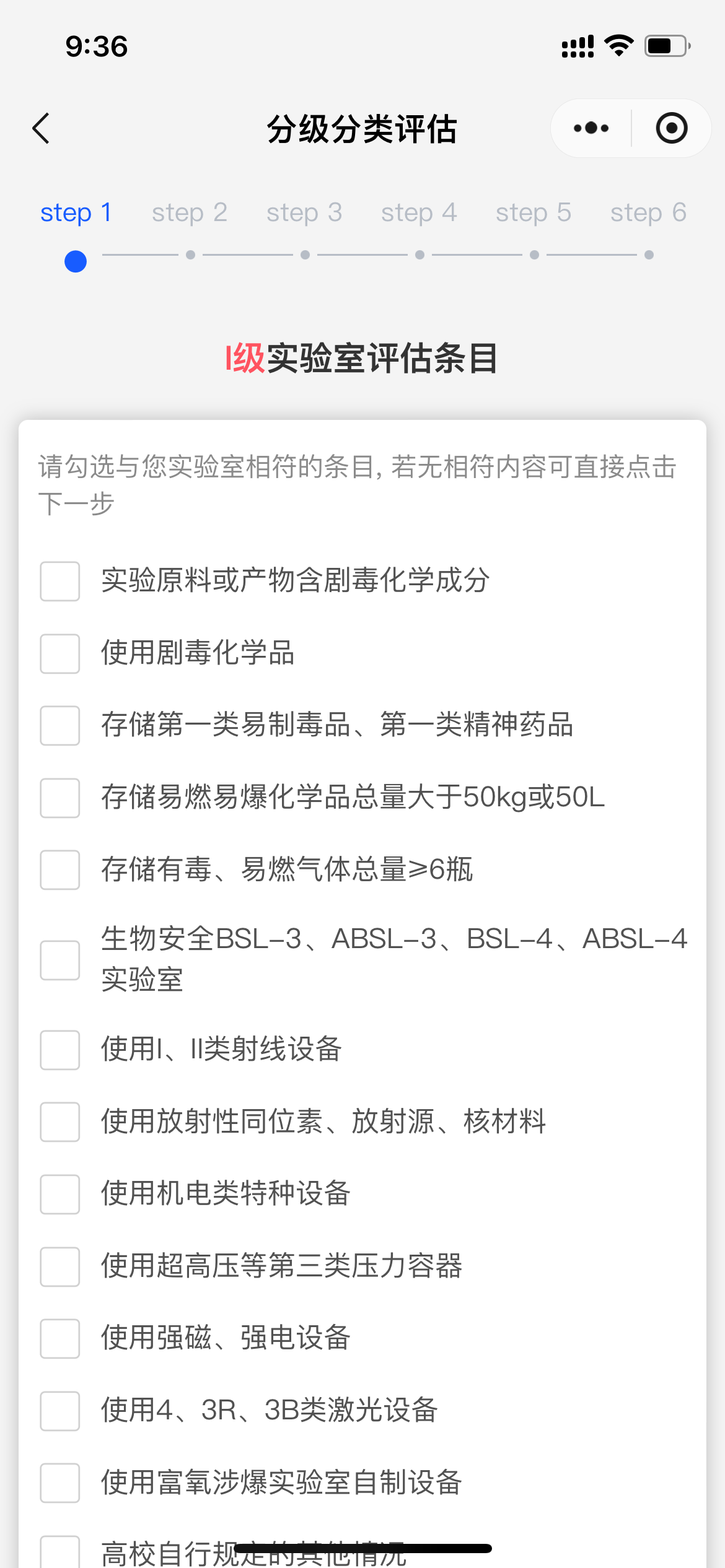
Task: Tick 使用机电类特种设备
Action: point(60,1194)
